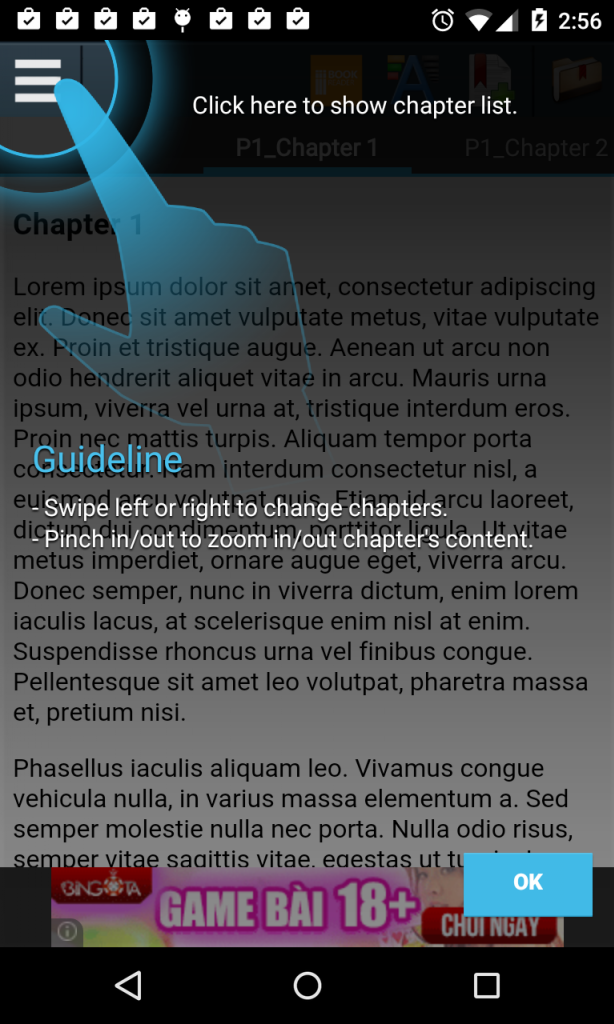
Task: Tap OK to dismiss the guideline
Action: 527,883
